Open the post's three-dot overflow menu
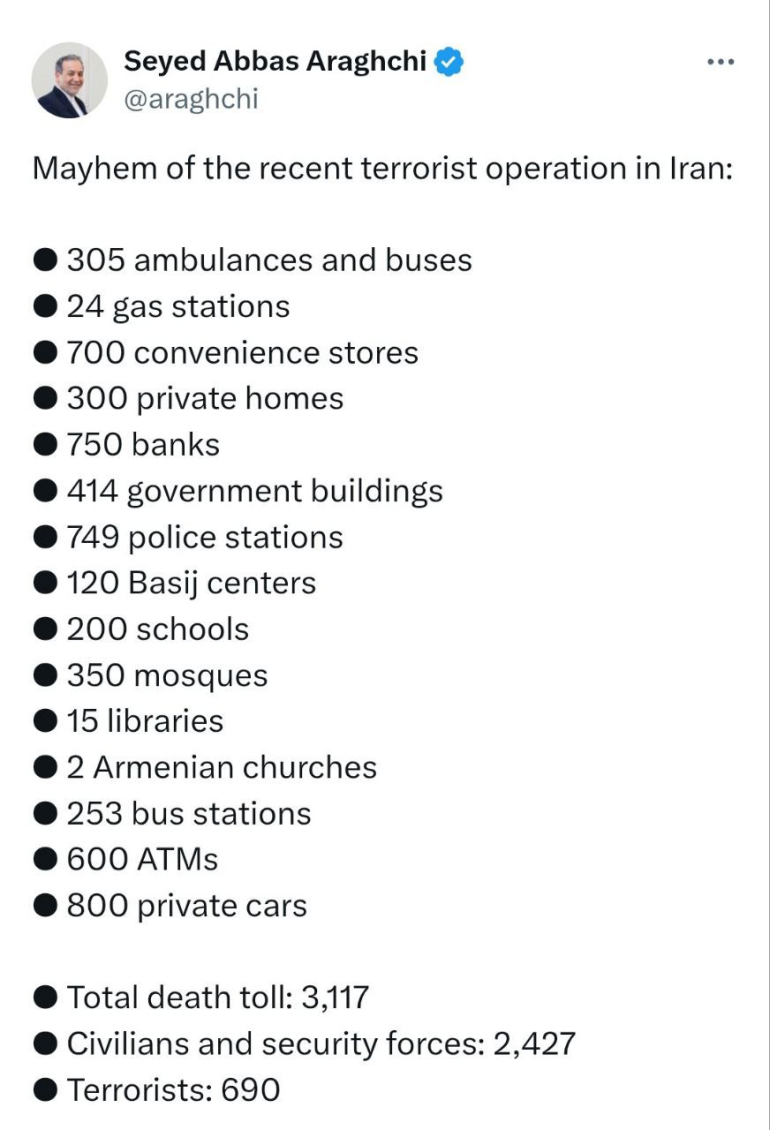This screenshot has width=770, height=1130. tap(720, 62)
